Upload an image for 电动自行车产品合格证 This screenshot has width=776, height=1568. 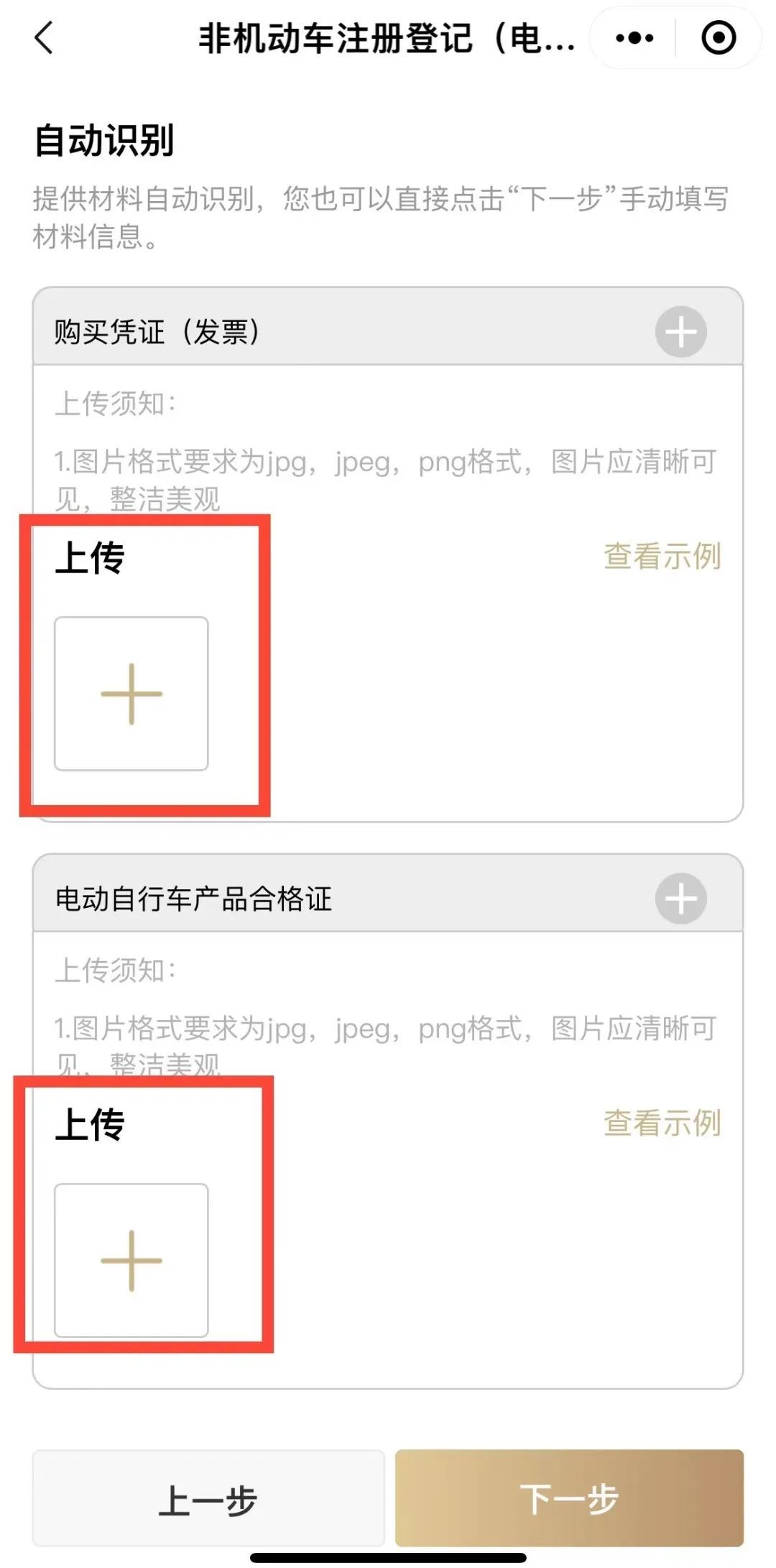(x=131, y=1261)
